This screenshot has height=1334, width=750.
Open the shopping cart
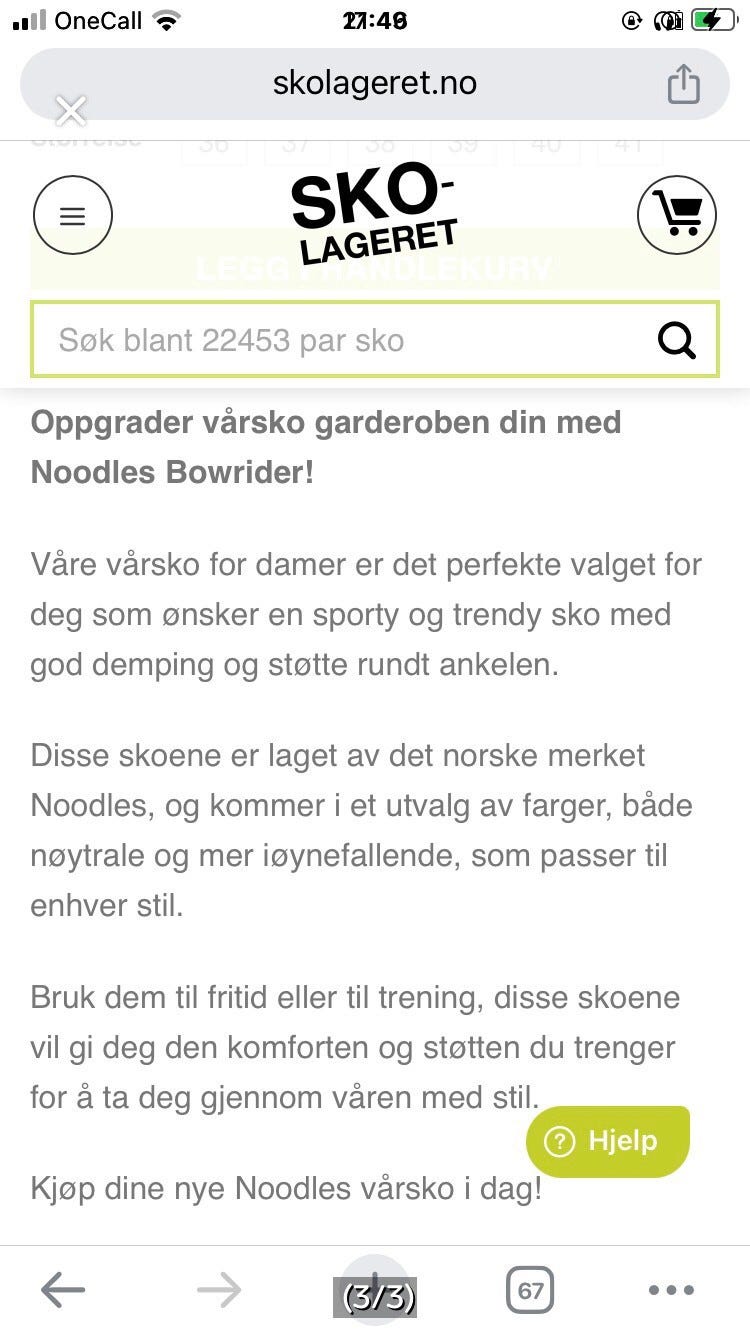pos(677,214)
